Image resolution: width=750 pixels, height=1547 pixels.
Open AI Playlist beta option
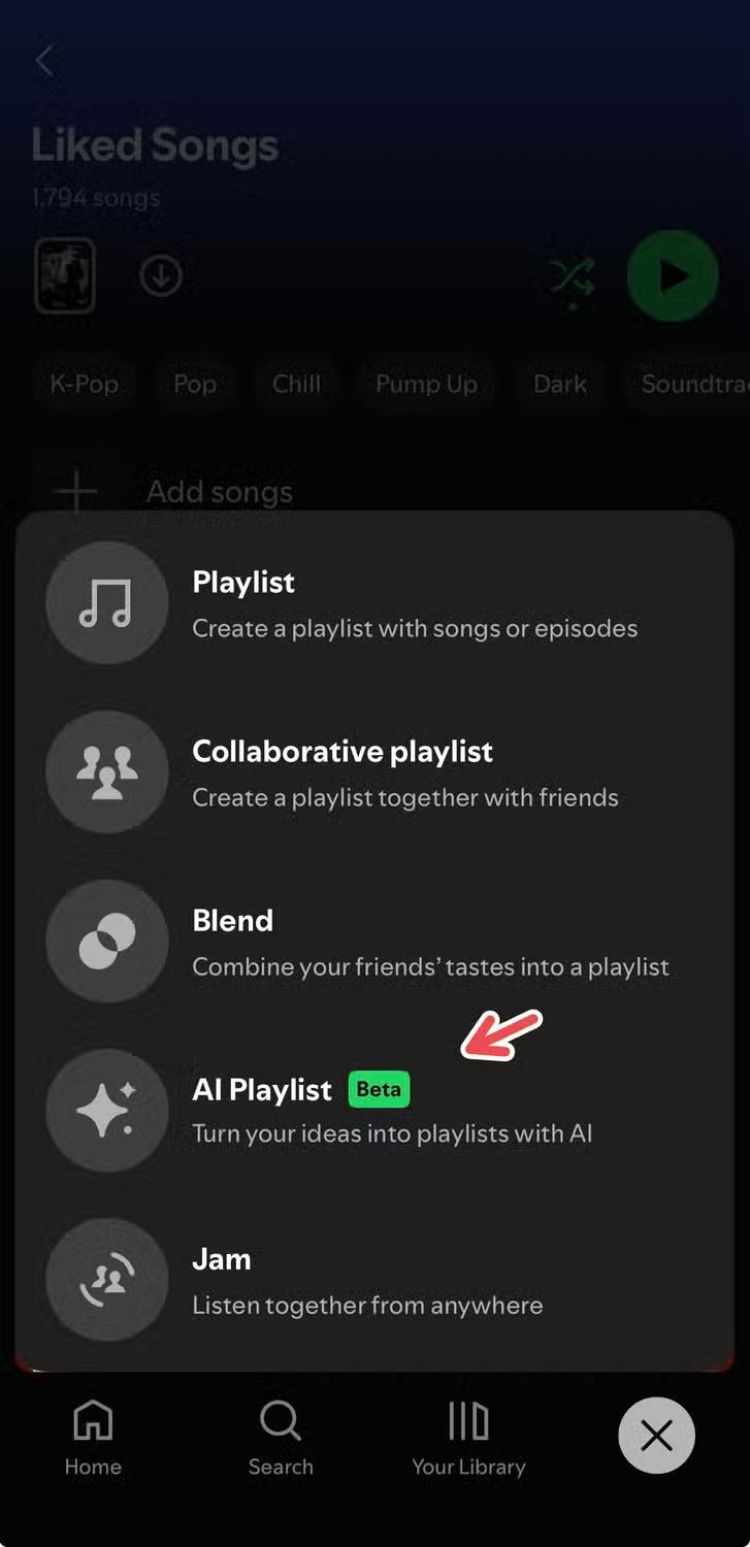click(x=375, y=1110)
